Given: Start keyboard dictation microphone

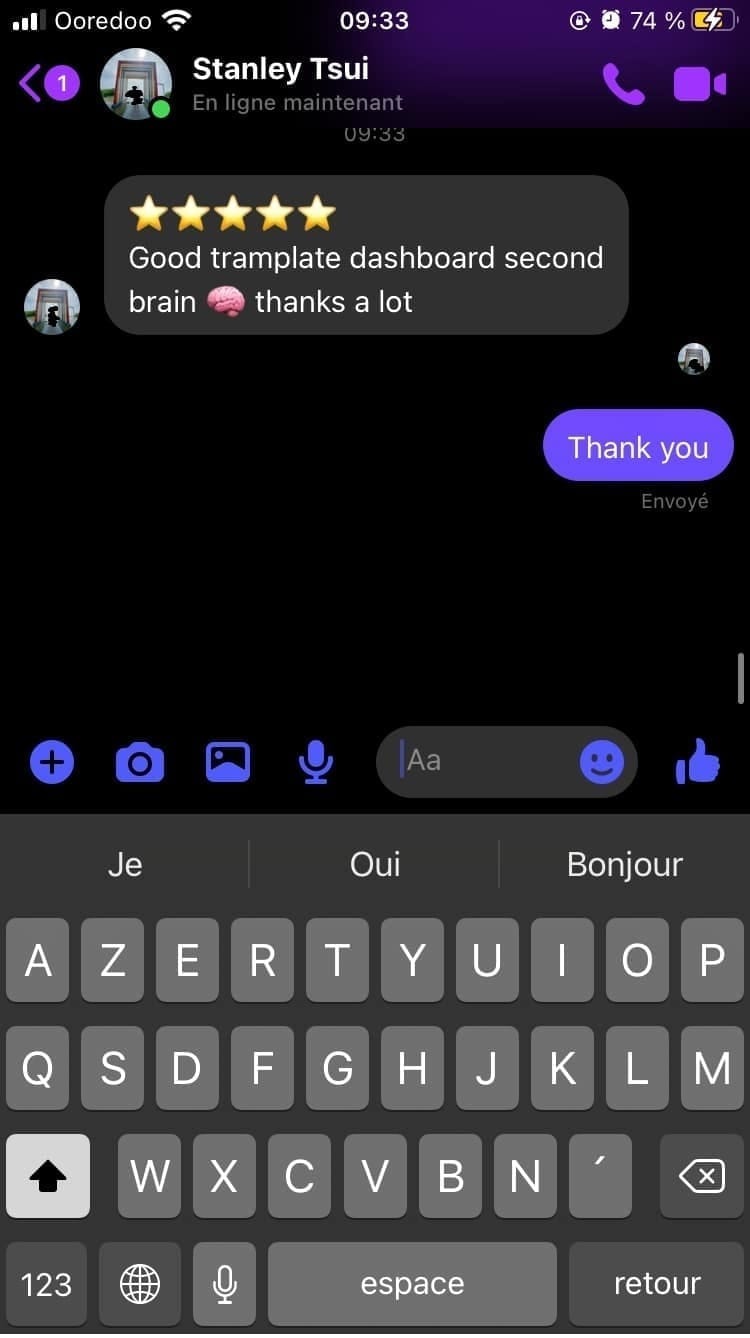Looking at the screenshot, I should pyautogui.click(x=225, y=1284).
